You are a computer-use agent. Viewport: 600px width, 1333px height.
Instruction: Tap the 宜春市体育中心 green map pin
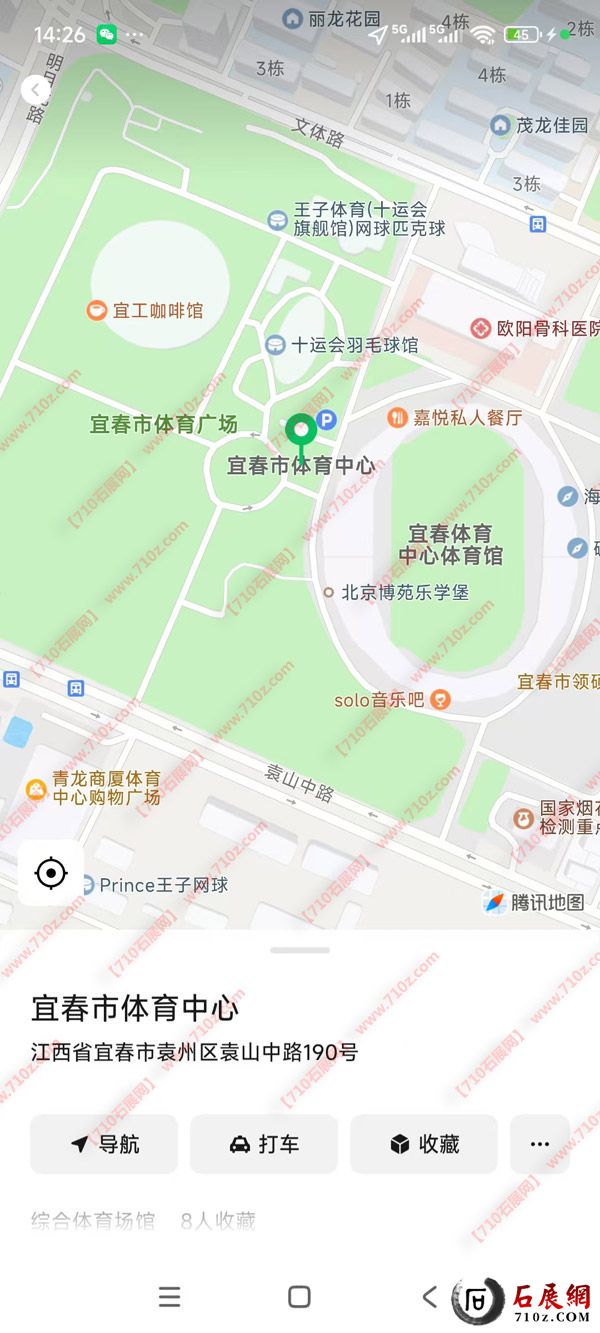[301, 431]
